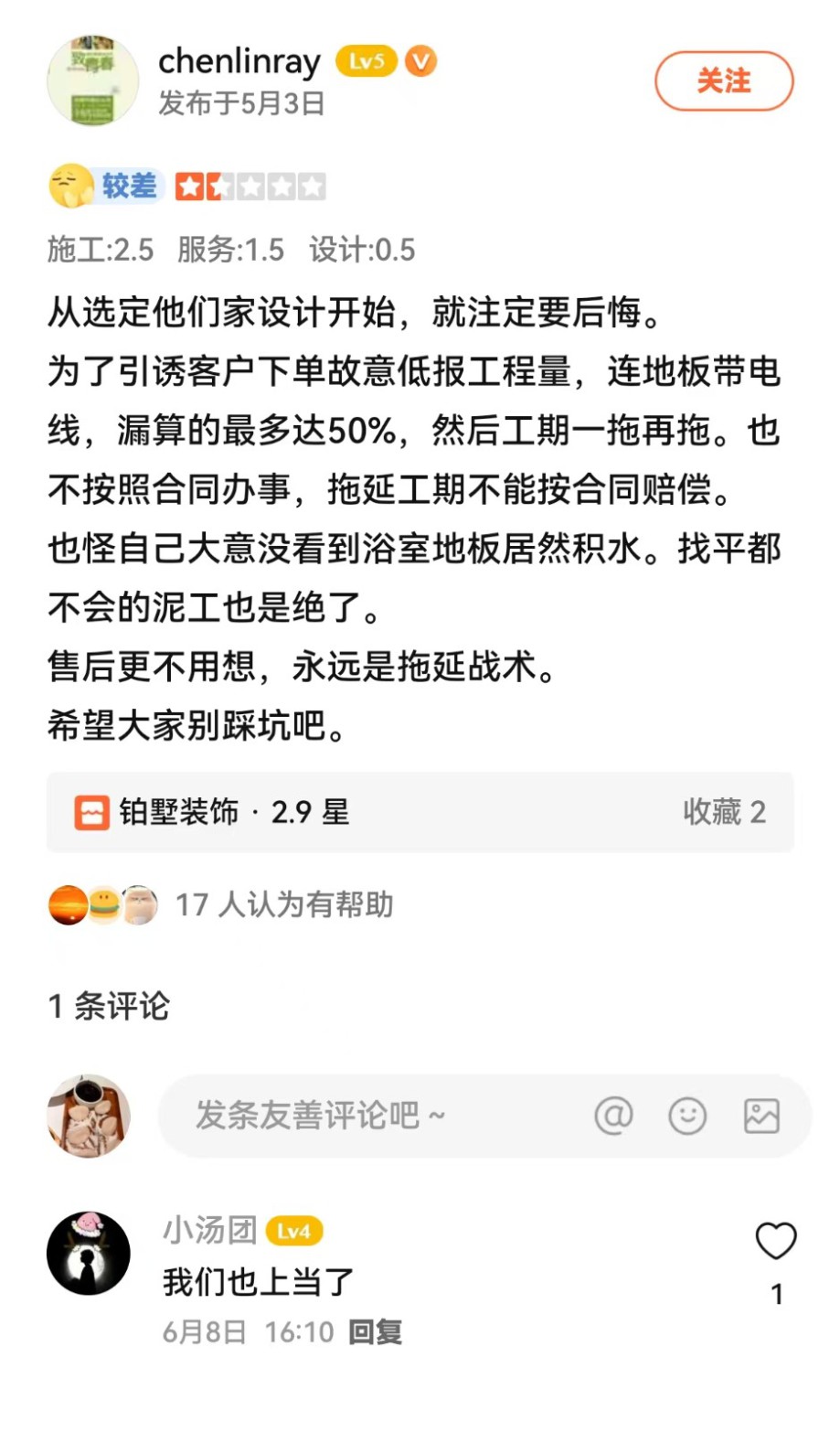The width and height of the screenshot is (840, 1432).
Task: Open chenlinray's profile avatar
Action: pyautogui.click(x=92, y=81)
